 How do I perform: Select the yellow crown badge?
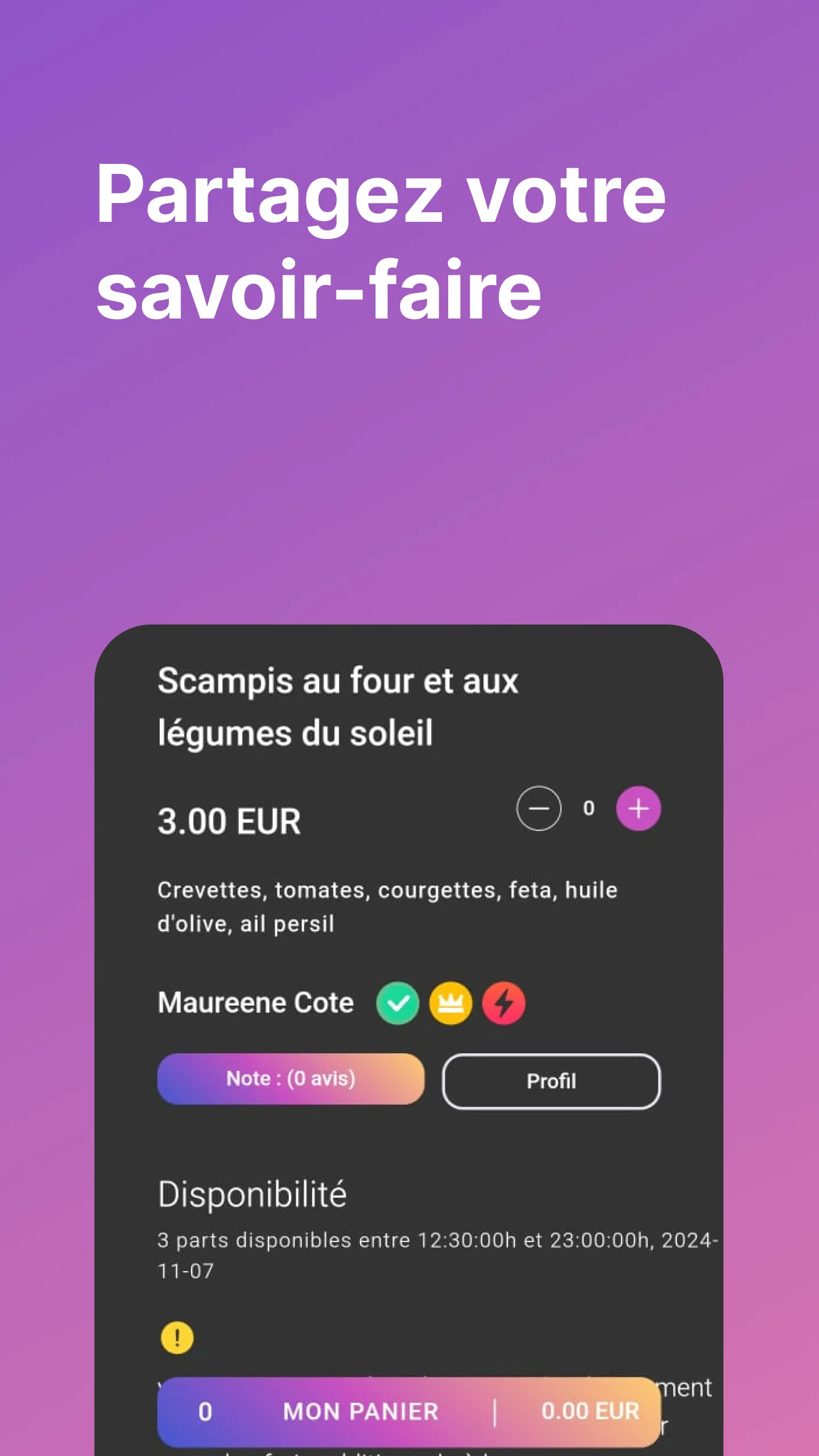(450, 1003)
